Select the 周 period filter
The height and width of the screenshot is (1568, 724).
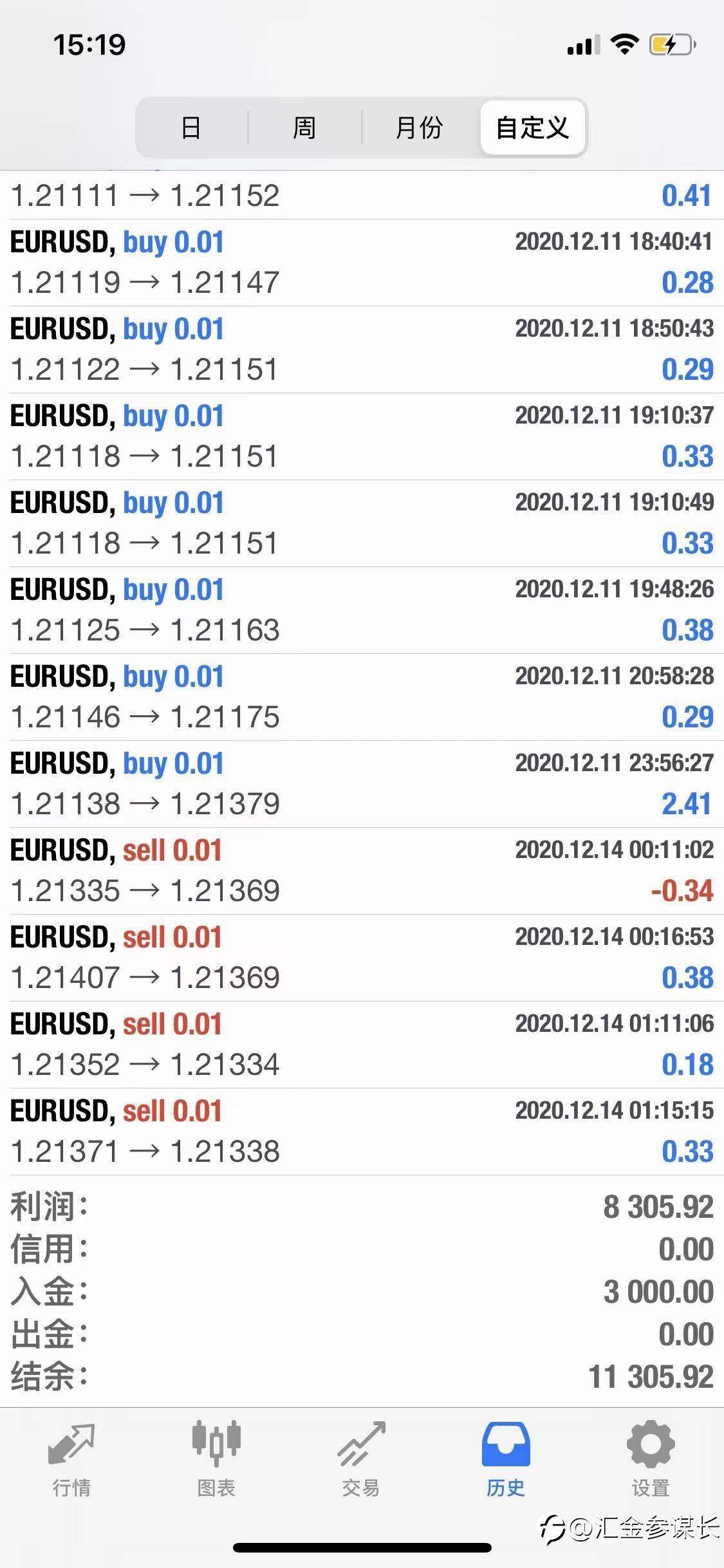click(305, 127)
